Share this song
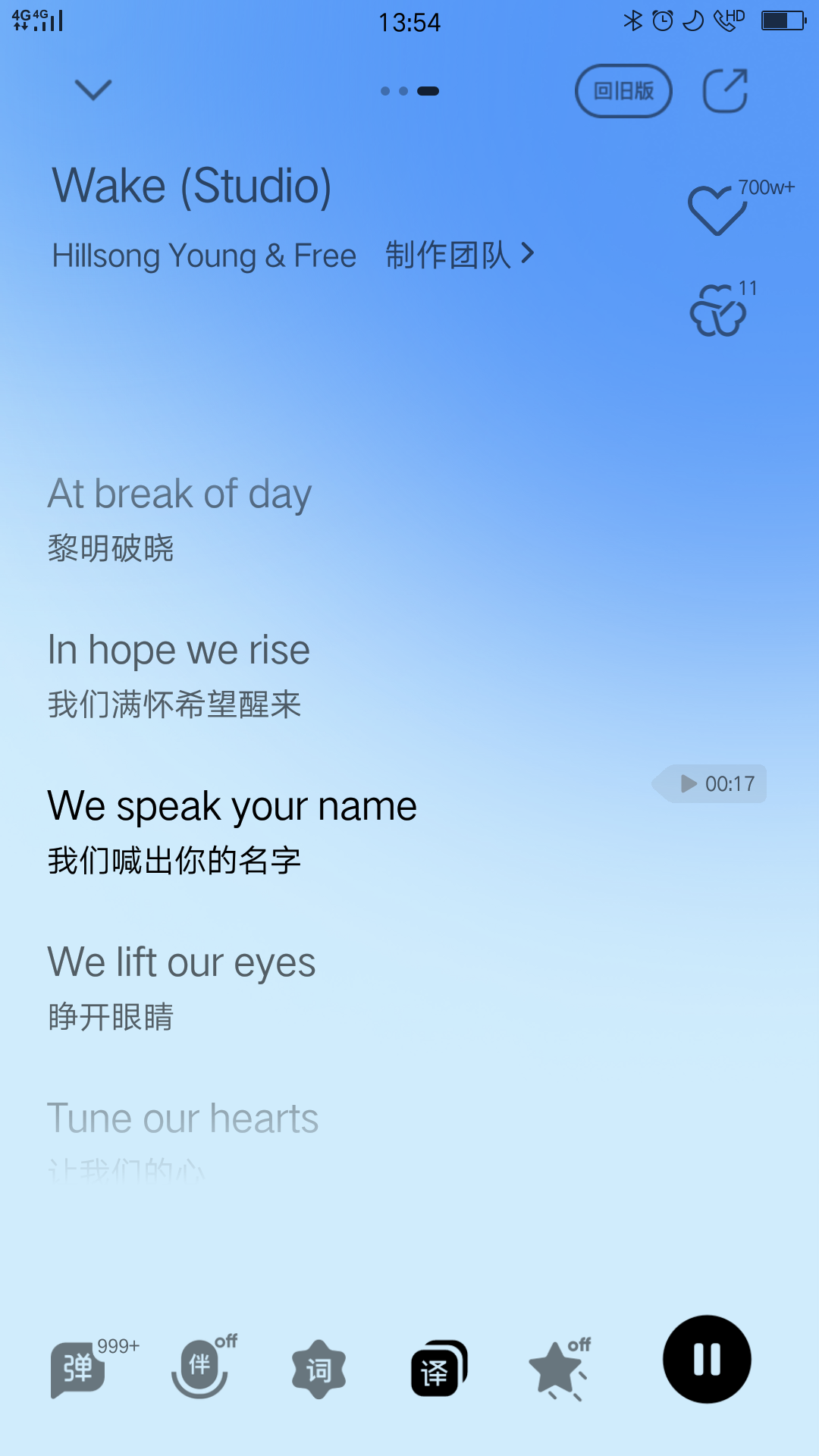The height and width of the screenshot is (1456, 819). click(726, 91)
